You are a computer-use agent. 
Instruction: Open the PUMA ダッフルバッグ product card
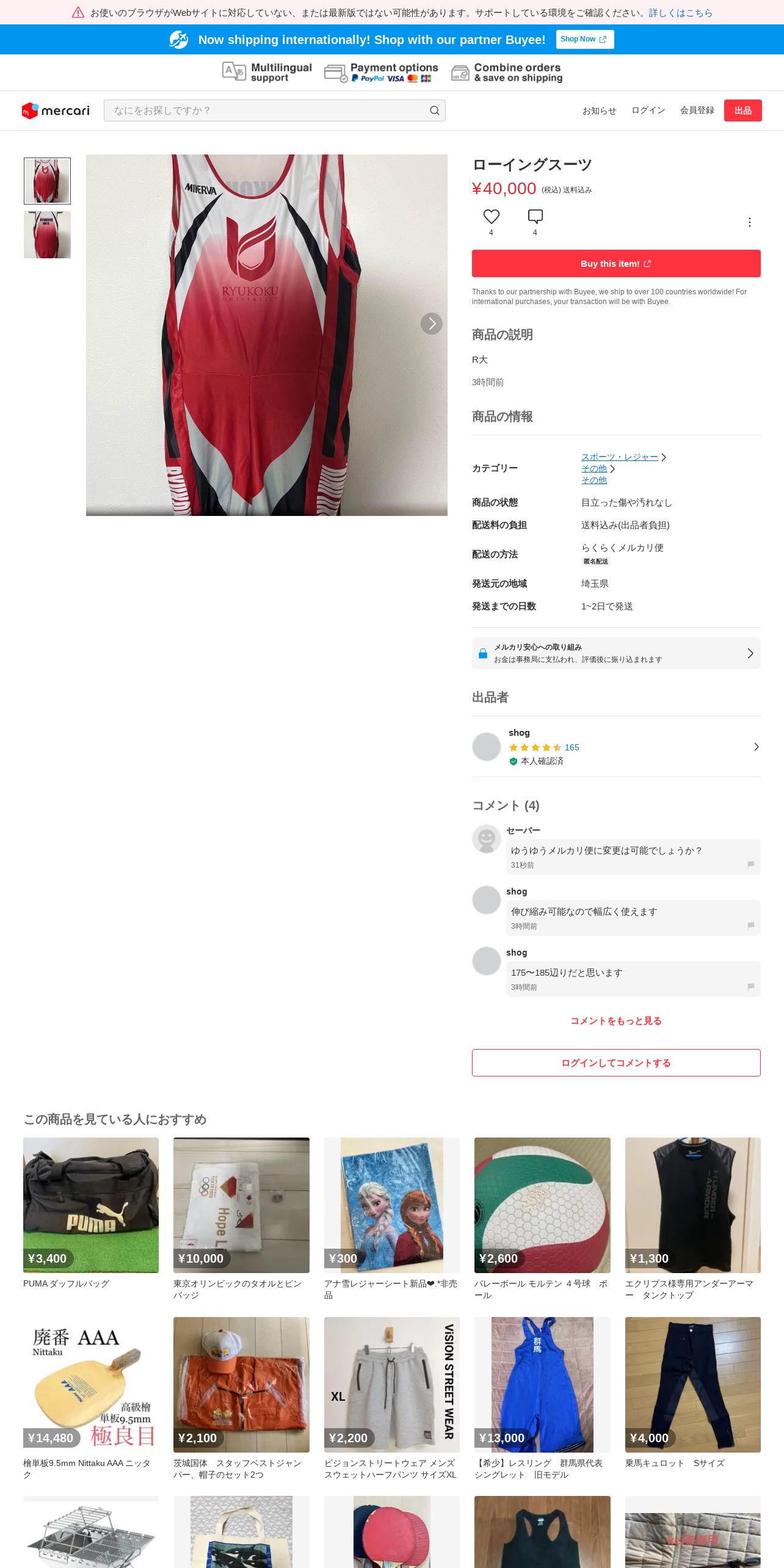(x=91, y=1206)
